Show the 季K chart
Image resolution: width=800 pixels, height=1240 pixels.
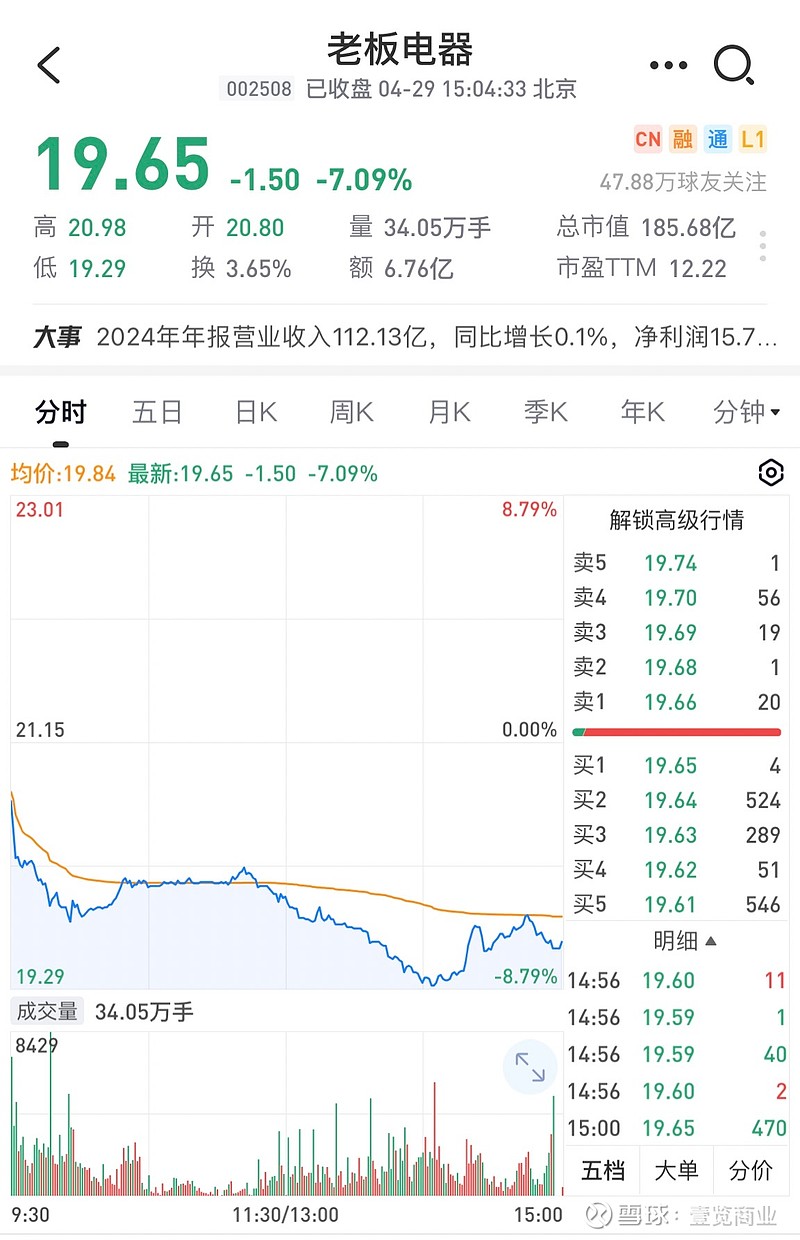[x=546, y=412]
